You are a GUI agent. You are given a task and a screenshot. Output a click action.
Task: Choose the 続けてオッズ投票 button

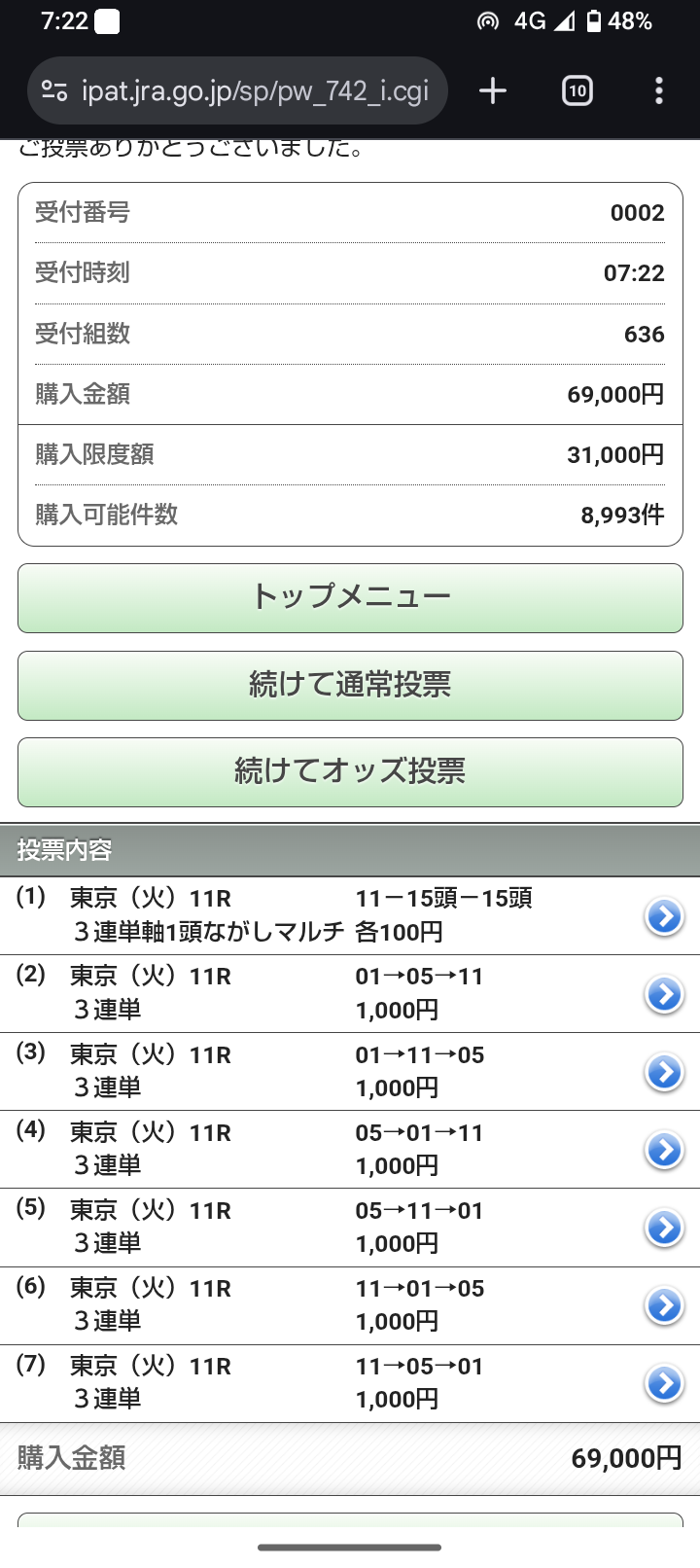pyautogui.click(x=350, y=771)
